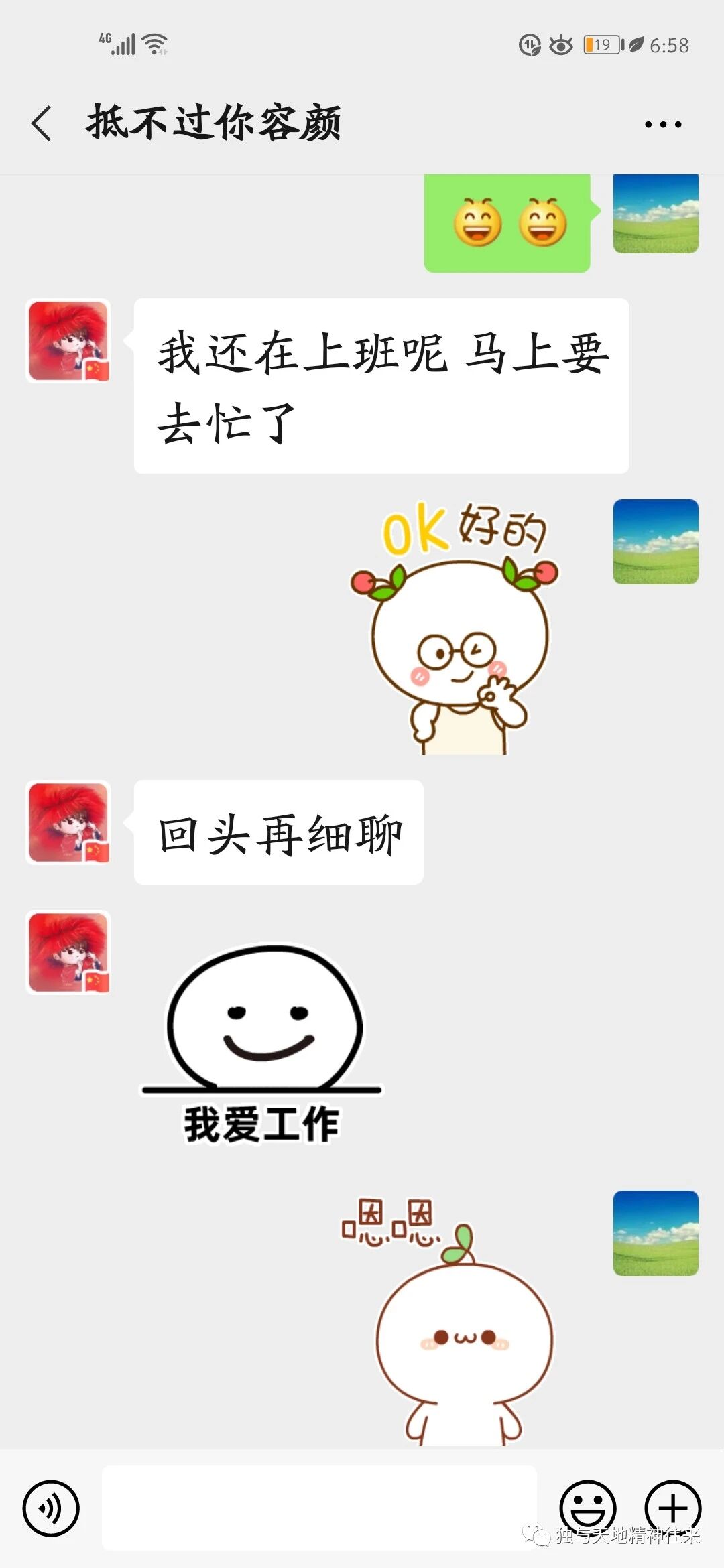724x1568 pixels.
Task: Open the 我爱工作 sticker
Action: click(x=261, y=1045)
